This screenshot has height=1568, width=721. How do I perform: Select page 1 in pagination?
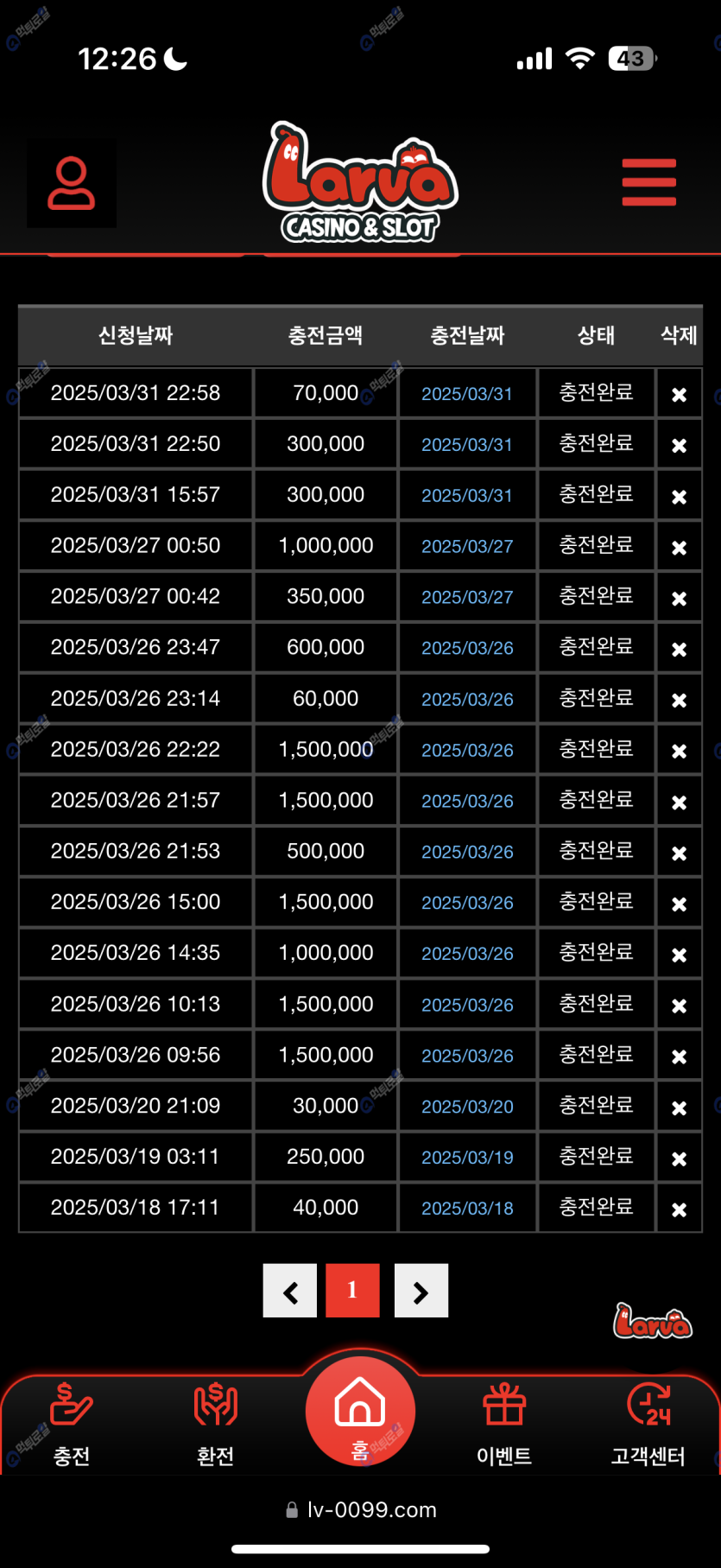352,1291
